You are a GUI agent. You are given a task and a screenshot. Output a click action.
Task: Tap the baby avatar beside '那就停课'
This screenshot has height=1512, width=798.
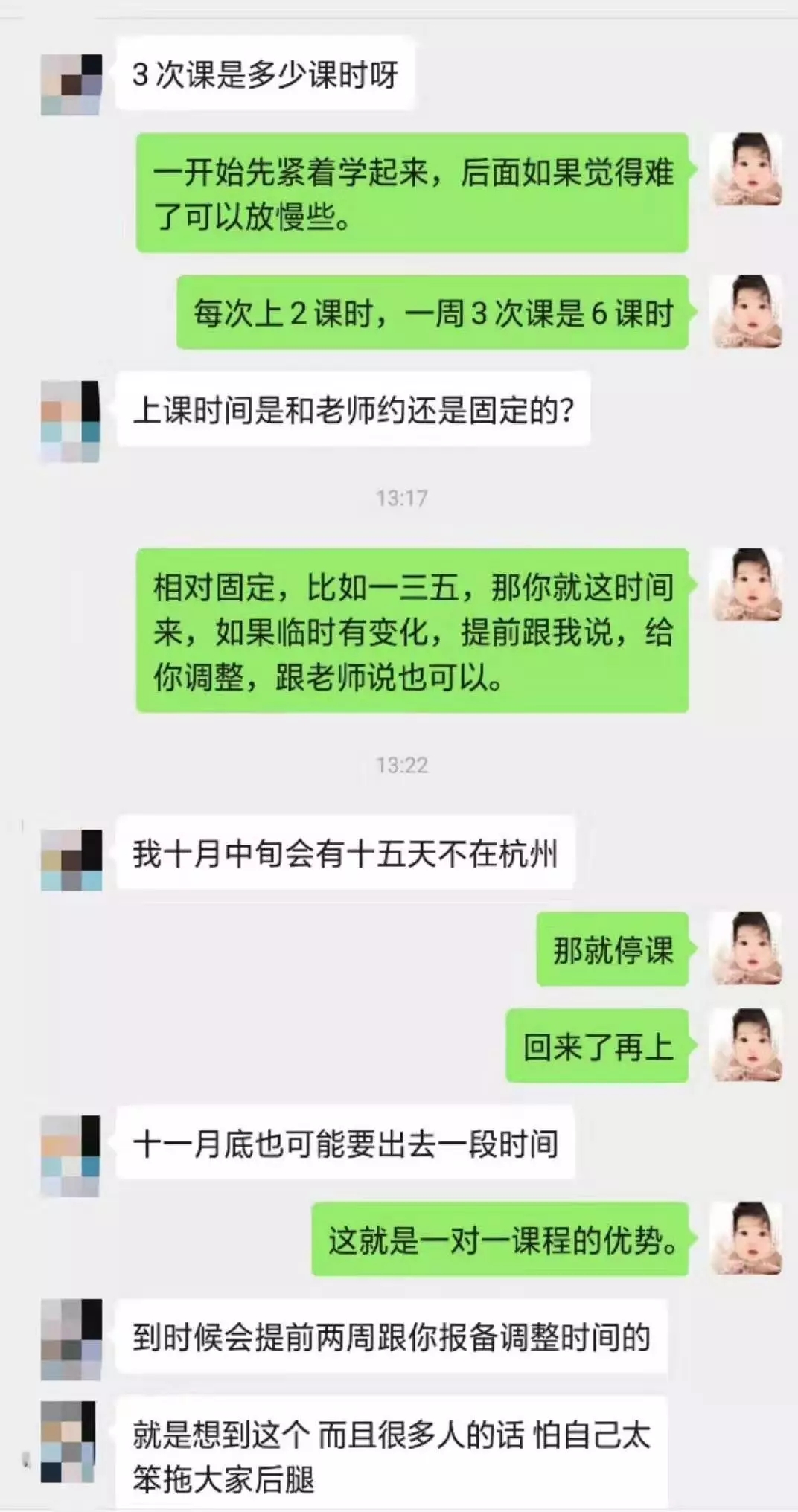pyautogui.click(x=745, y=948)
